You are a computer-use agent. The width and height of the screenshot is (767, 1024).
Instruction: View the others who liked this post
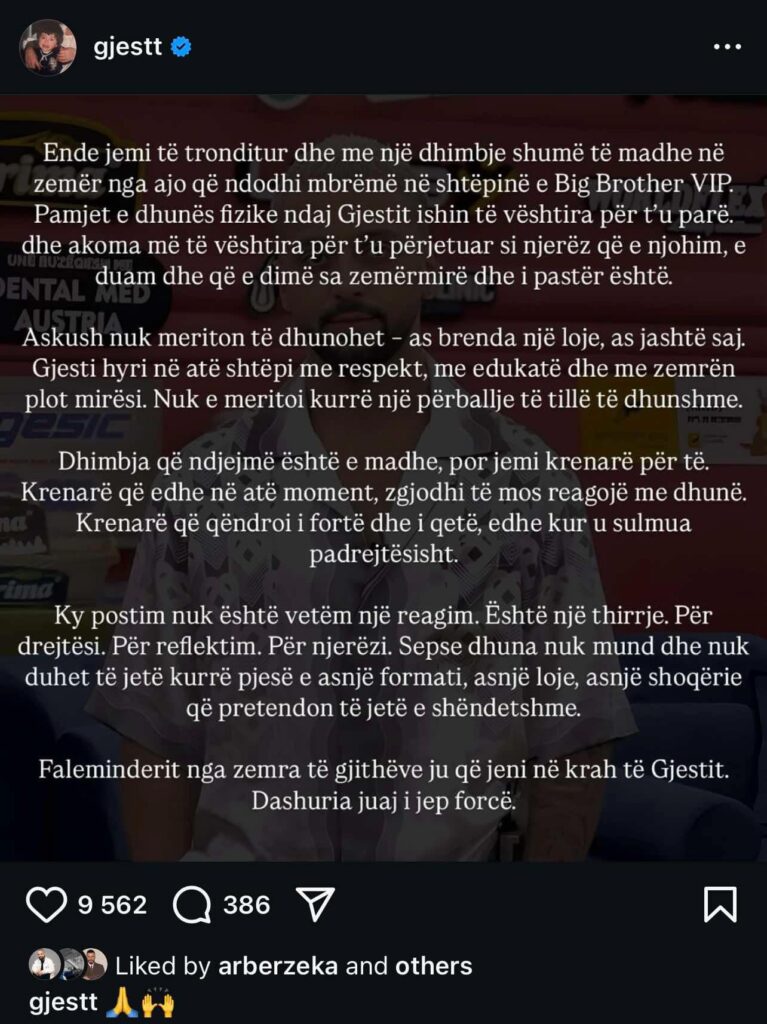tap(433, 966)
